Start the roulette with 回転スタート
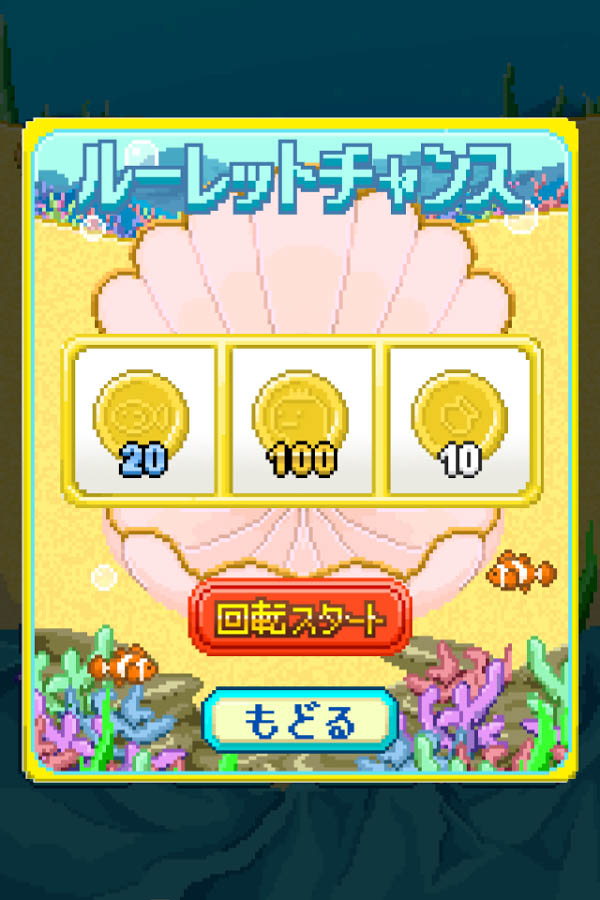This screenshot has height=900, width=600. tap(301, 617)
